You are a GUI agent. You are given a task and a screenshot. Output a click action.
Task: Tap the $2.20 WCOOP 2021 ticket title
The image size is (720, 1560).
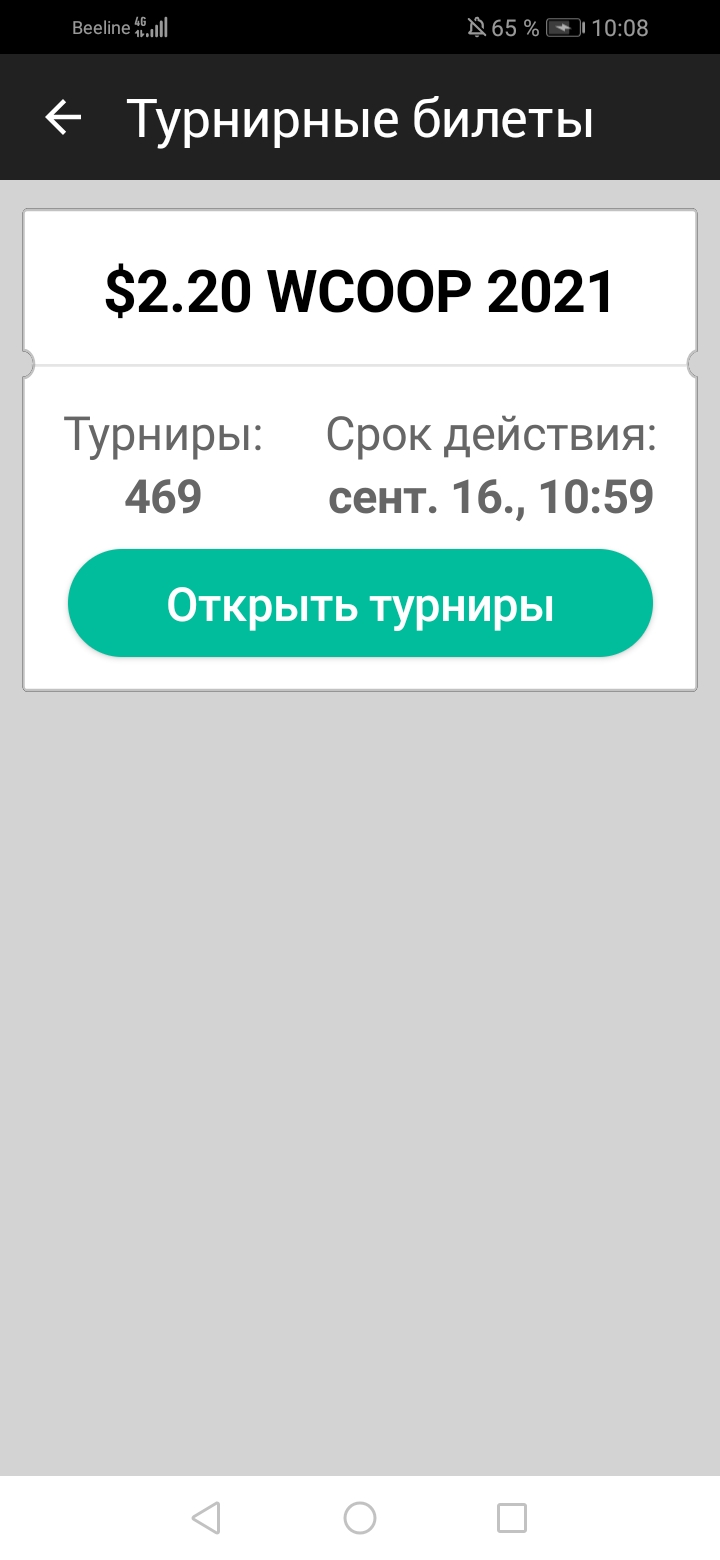pos(359,290)
